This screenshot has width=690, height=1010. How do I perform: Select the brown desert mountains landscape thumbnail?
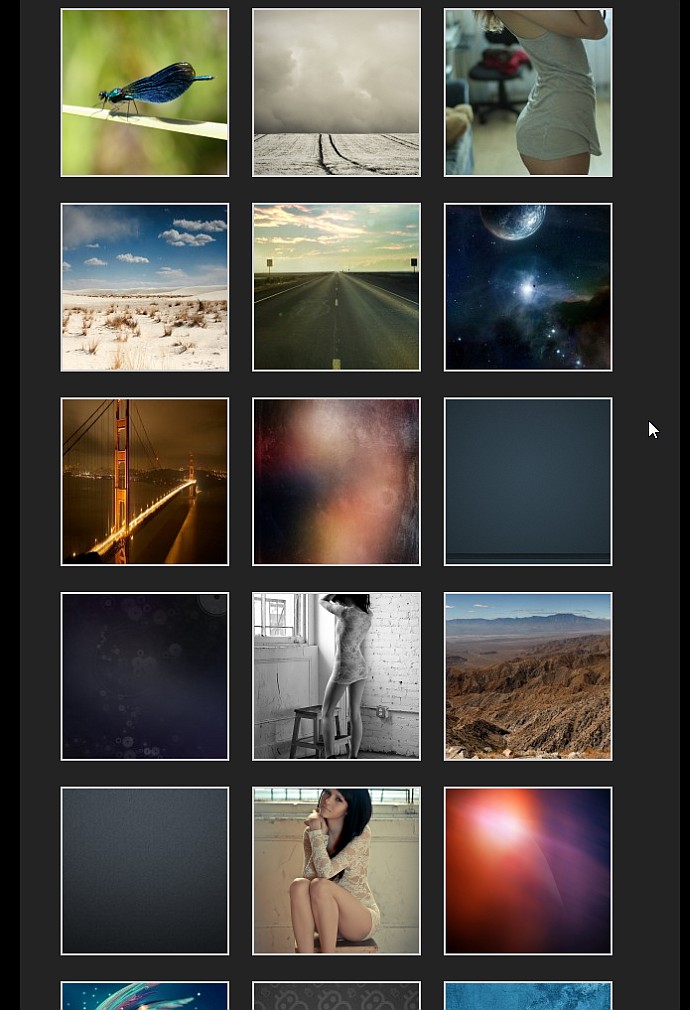coord(528,676)
